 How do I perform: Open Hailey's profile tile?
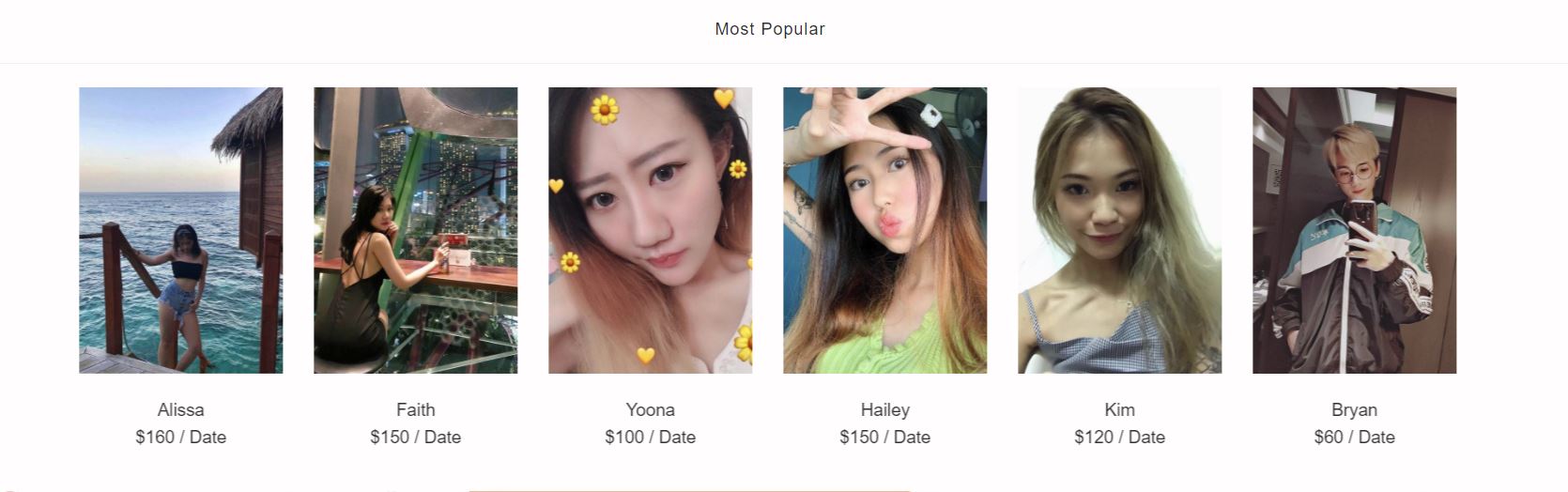(x=884, y=230)
